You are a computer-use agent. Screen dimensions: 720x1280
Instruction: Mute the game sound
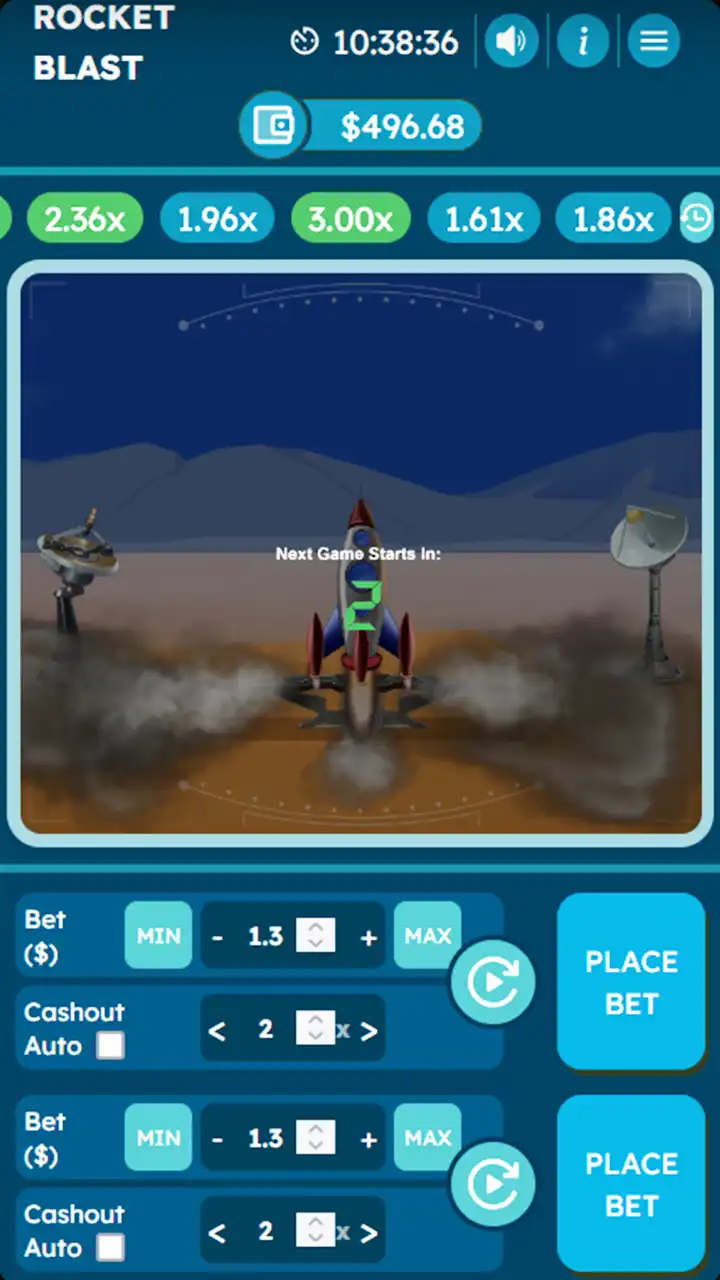(x=511, y=41)
